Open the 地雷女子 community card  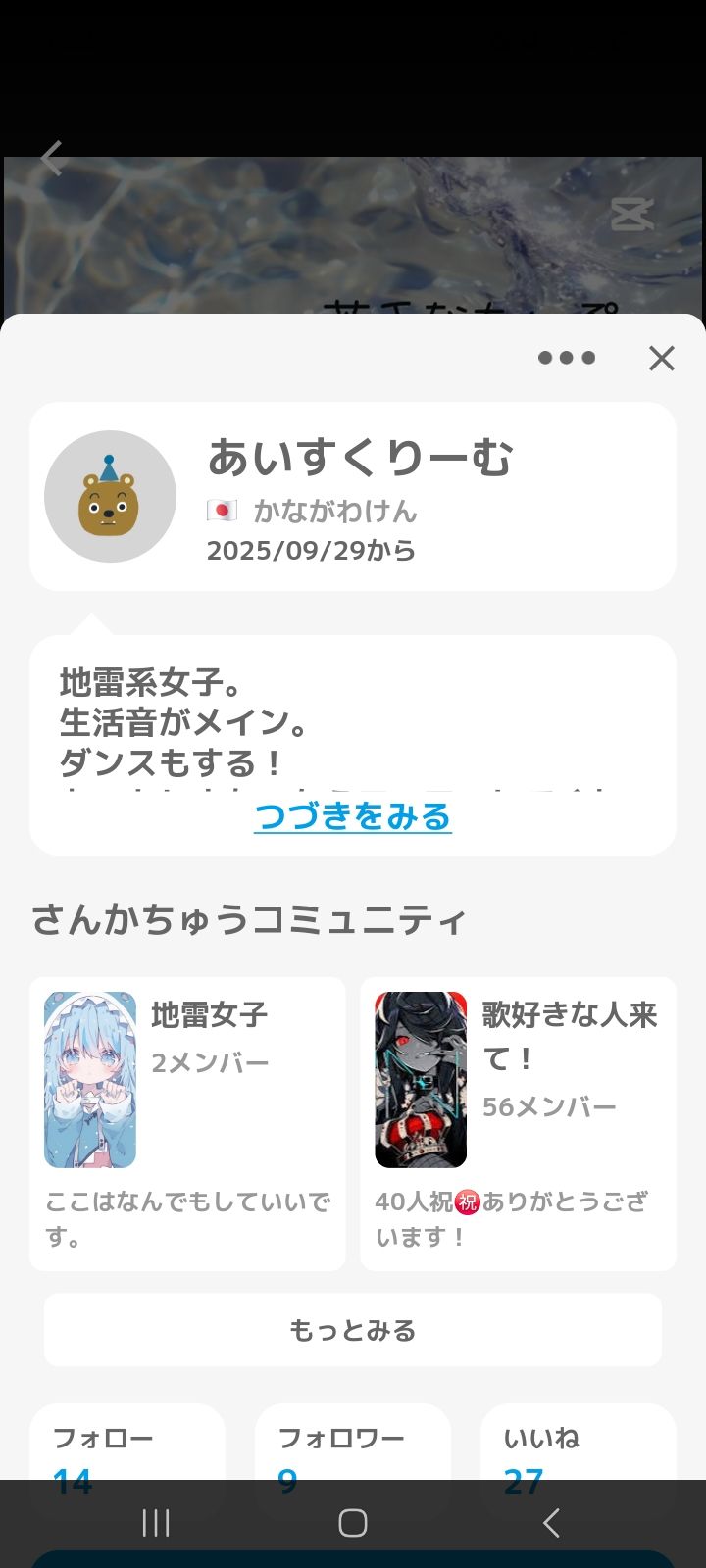pyautogui.click(x=187, y=1123)
